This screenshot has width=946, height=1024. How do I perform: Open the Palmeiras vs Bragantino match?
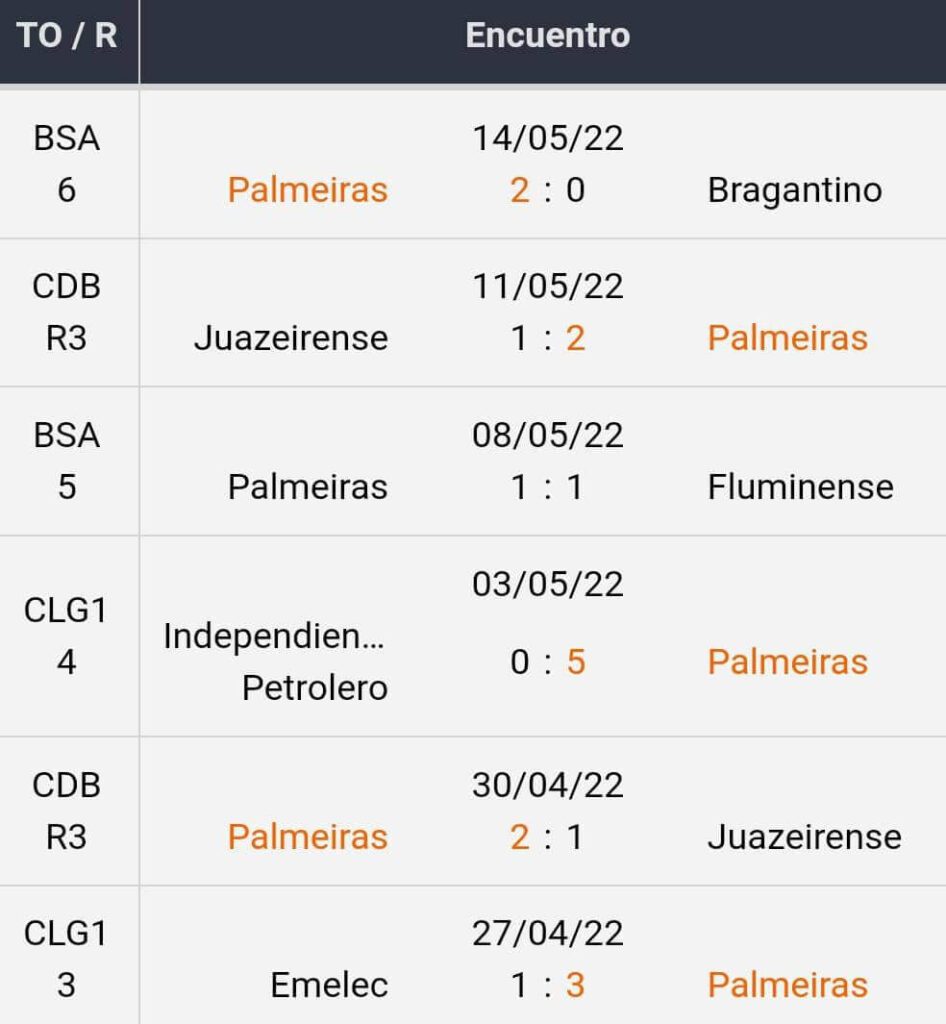click(x=547, y=165)
